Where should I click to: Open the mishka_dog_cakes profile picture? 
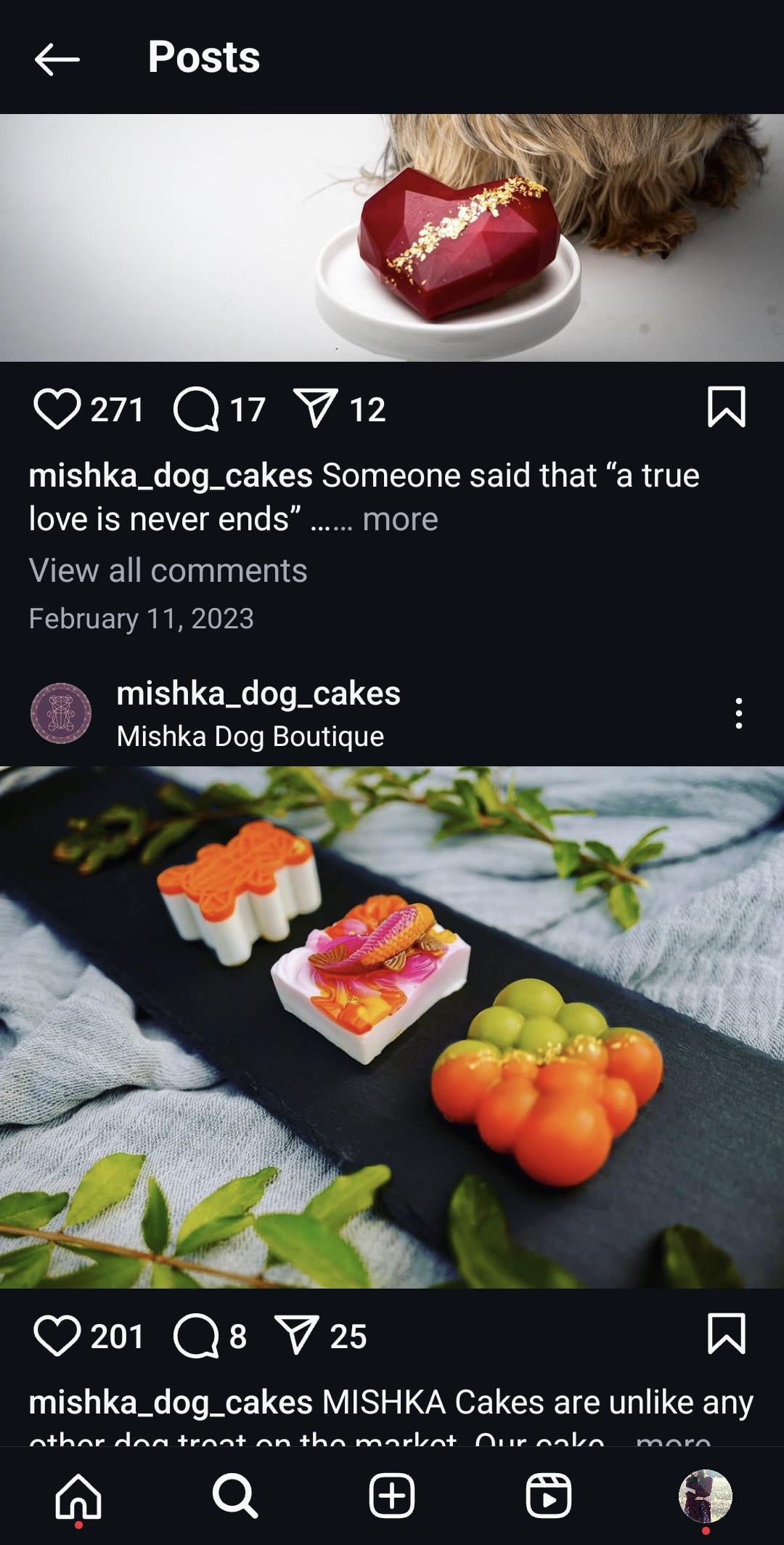(61, 713)
